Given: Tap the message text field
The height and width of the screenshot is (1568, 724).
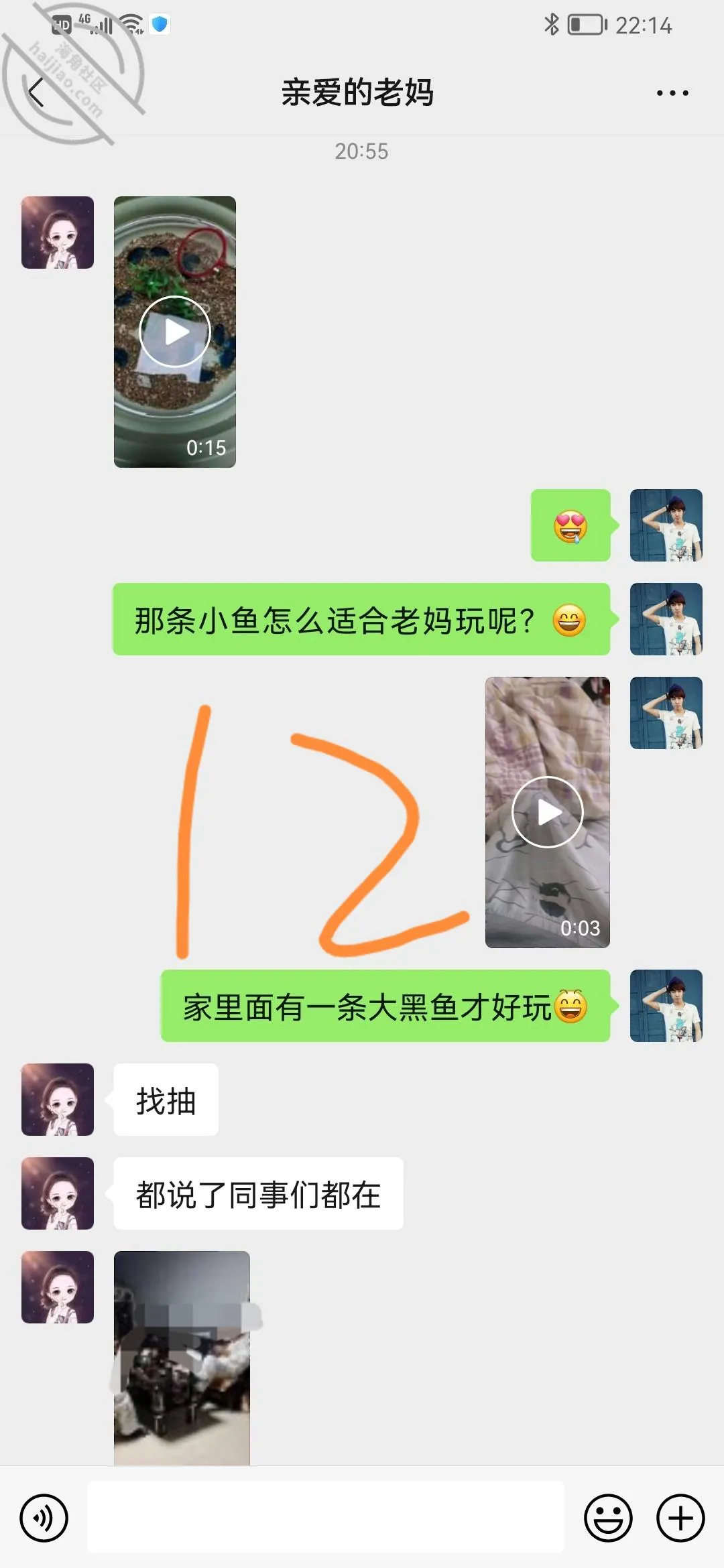Looking at the screenshot, I should (x=326, y=1517).
